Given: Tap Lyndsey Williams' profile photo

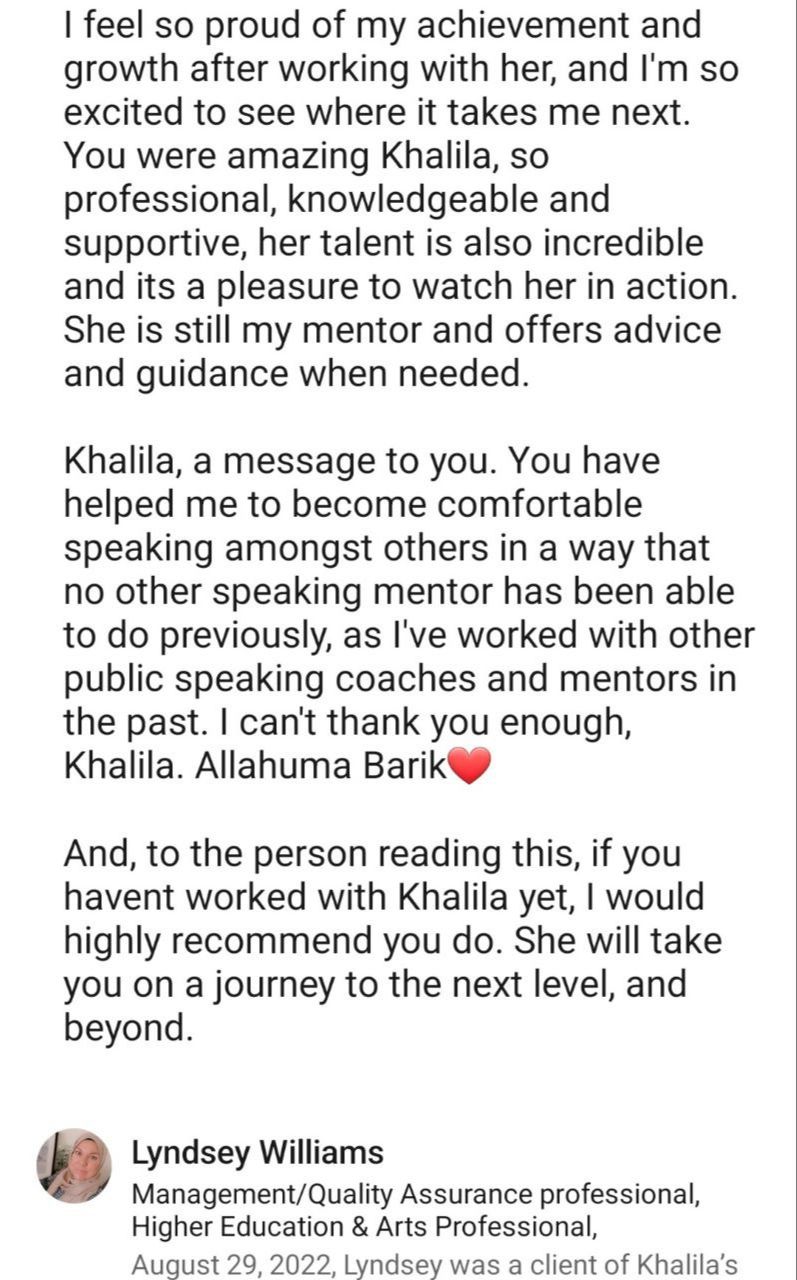Looking at the screenshot, I should 74,1165.
